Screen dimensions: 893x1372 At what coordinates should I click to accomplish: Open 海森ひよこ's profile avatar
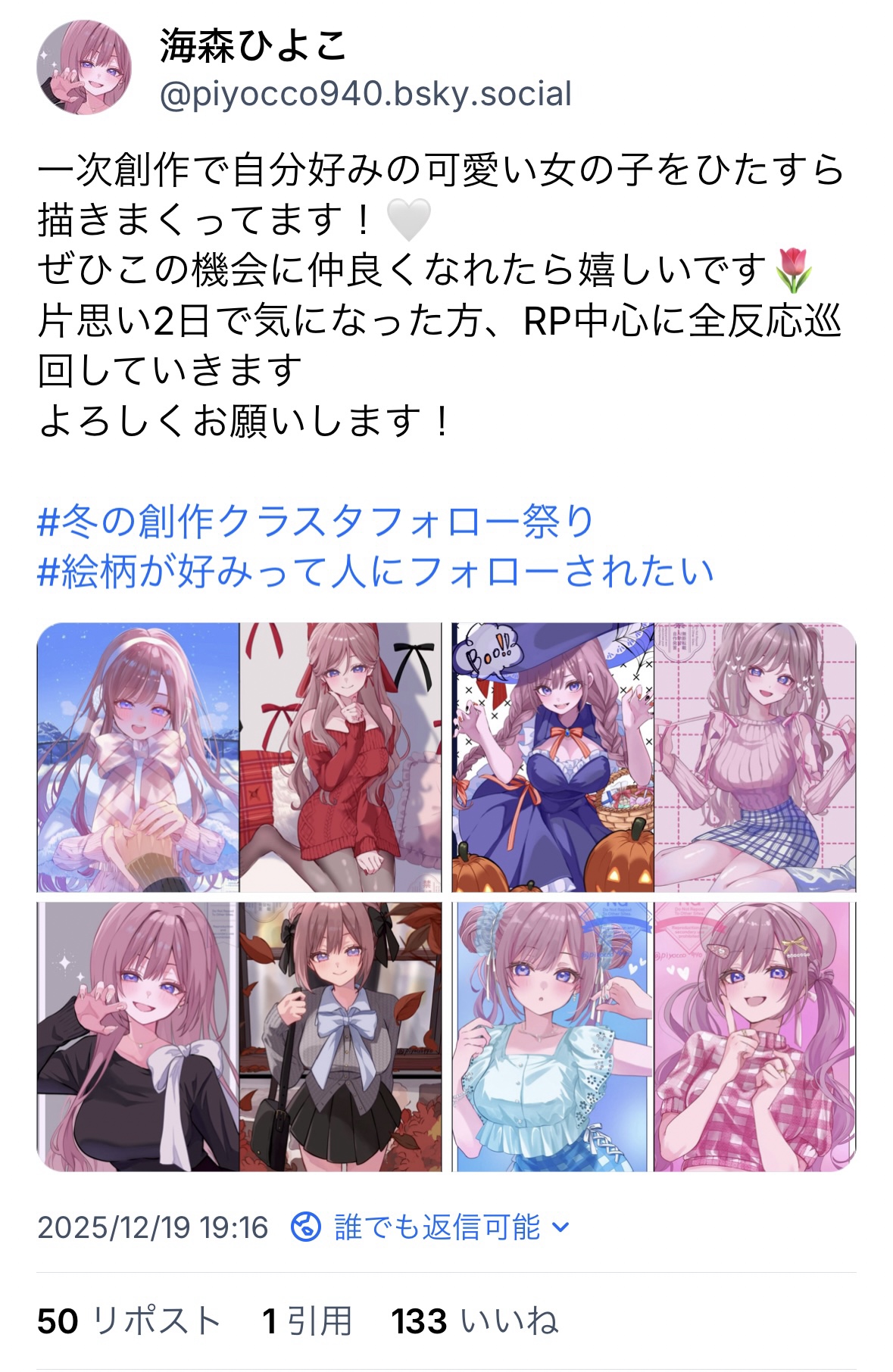coord(83,68)
